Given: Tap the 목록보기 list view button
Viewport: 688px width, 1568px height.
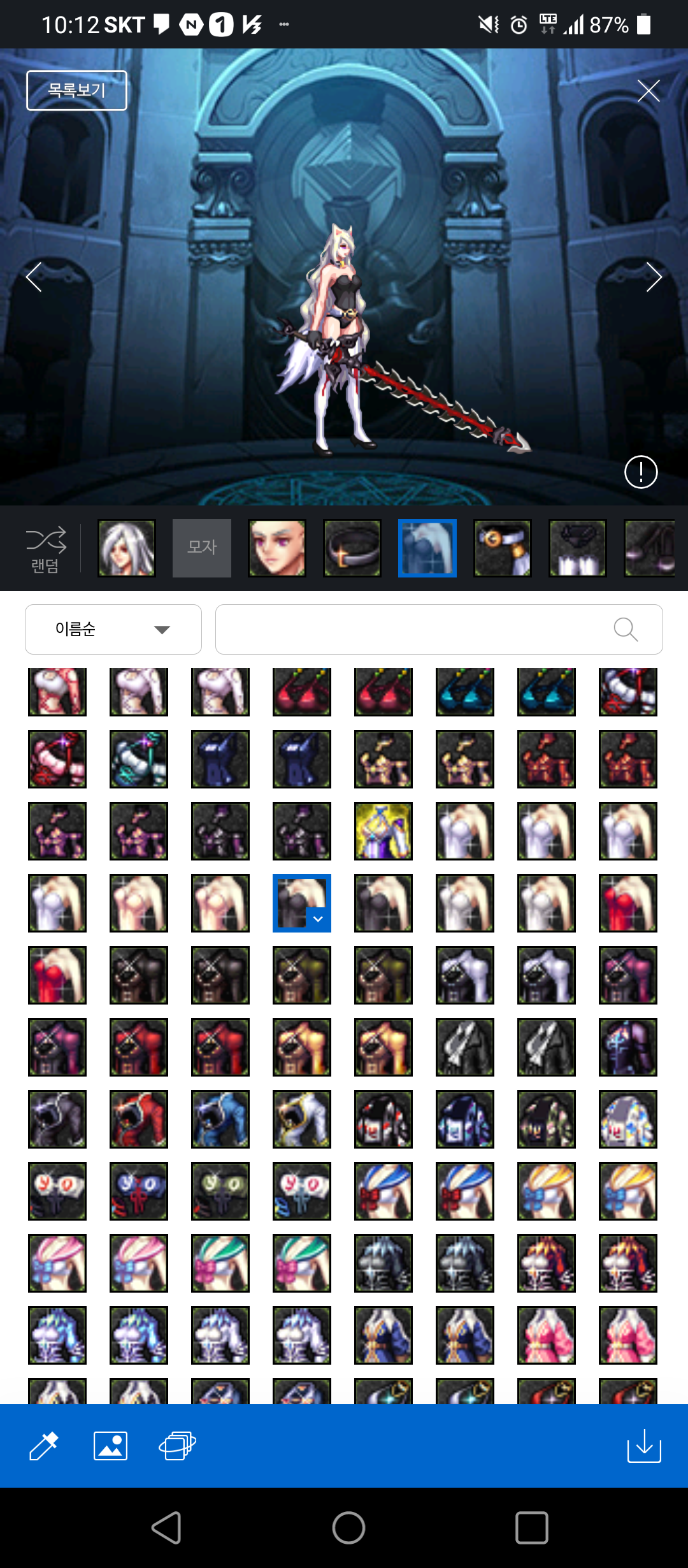Looking at the screenshot, I should tap(76, 91).
